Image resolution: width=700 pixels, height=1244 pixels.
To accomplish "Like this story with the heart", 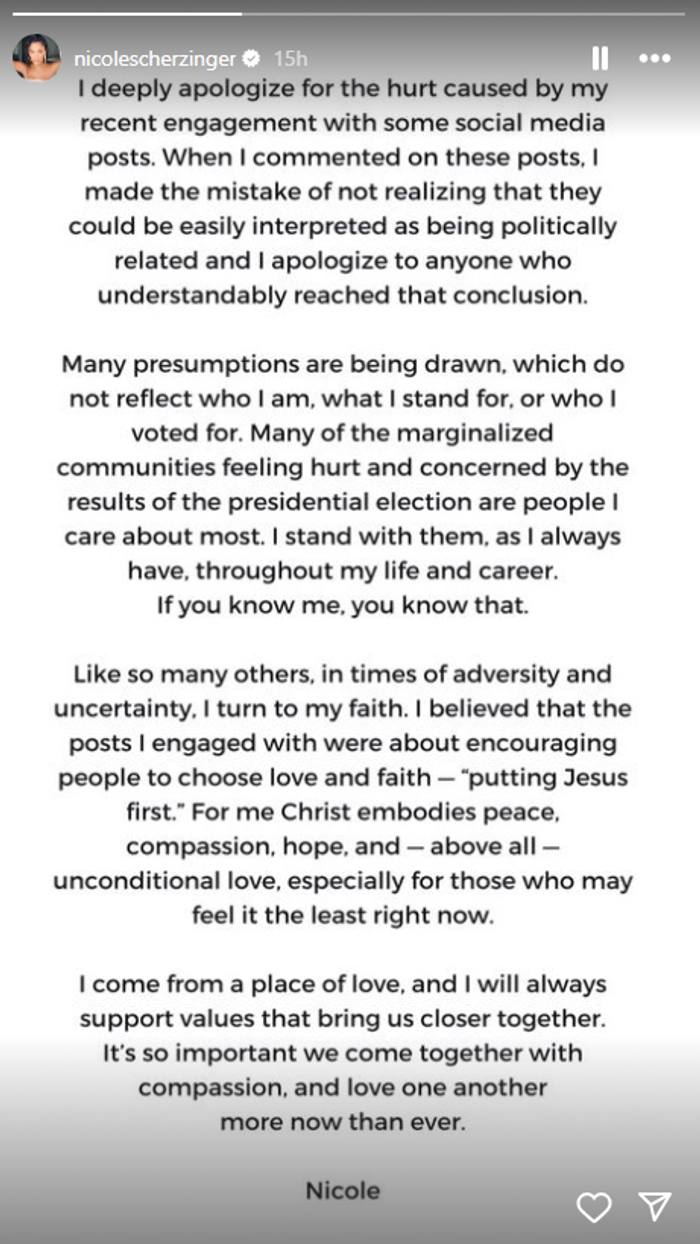I will click(x=594, y=1208).
